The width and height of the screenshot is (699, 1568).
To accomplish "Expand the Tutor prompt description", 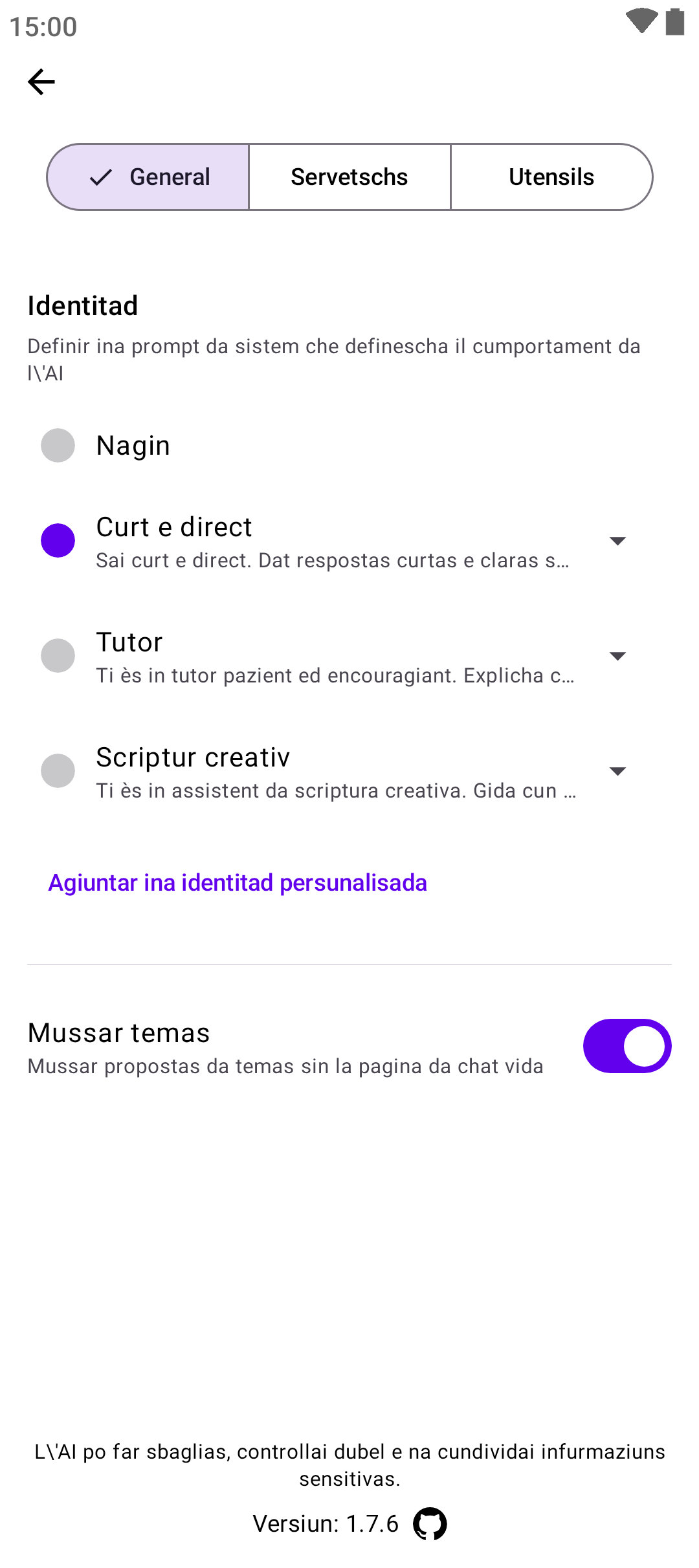I will click(617, 656).
